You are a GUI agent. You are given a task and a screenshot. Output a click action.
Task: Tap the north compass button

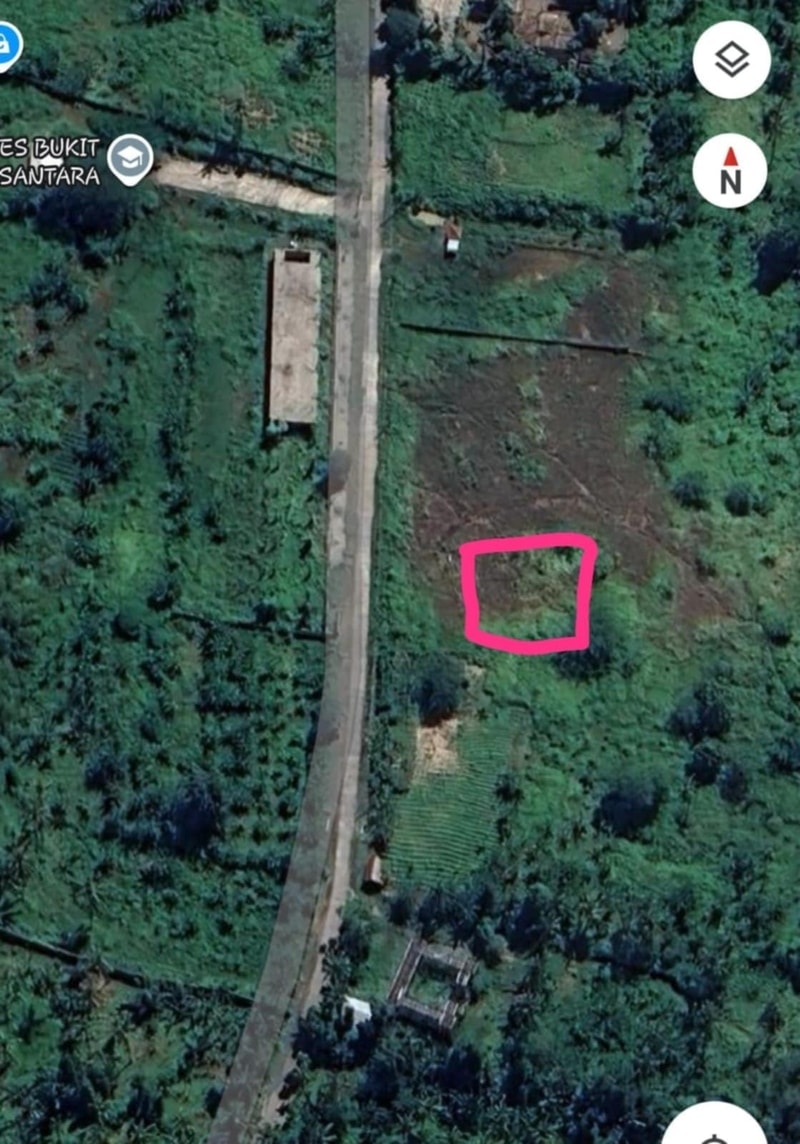[730, 171]
